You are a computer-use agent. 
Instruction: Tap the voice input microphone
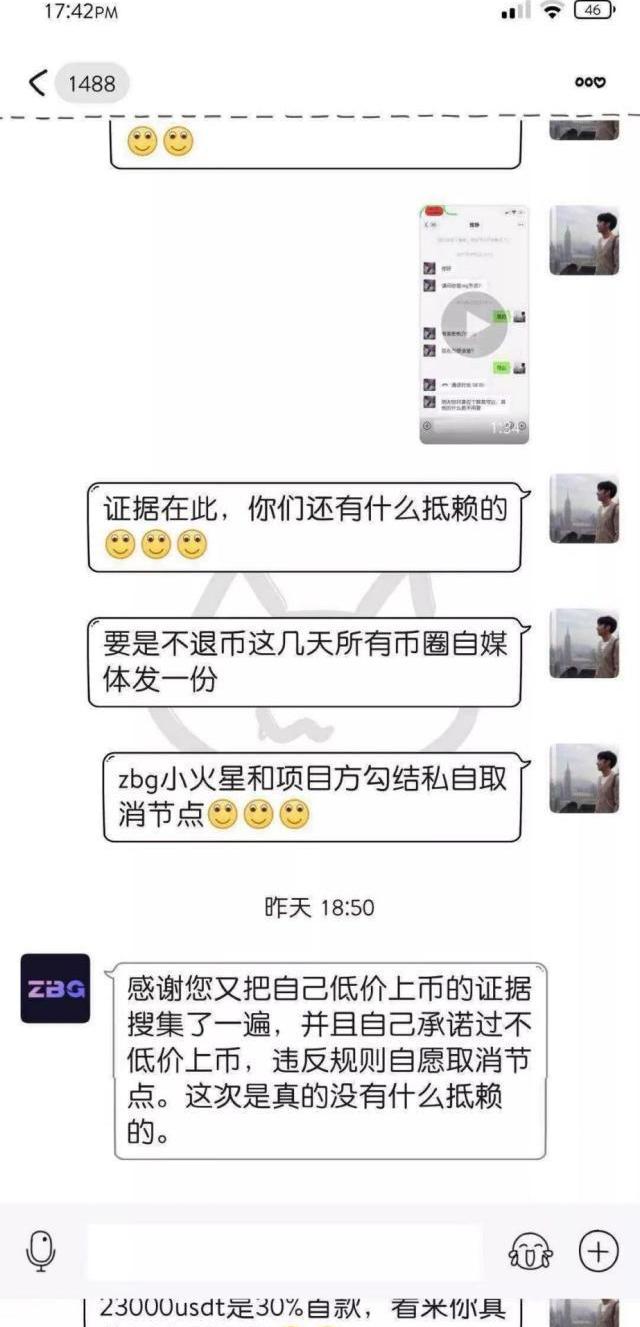pyautogui.click(x=41, y=1251)
